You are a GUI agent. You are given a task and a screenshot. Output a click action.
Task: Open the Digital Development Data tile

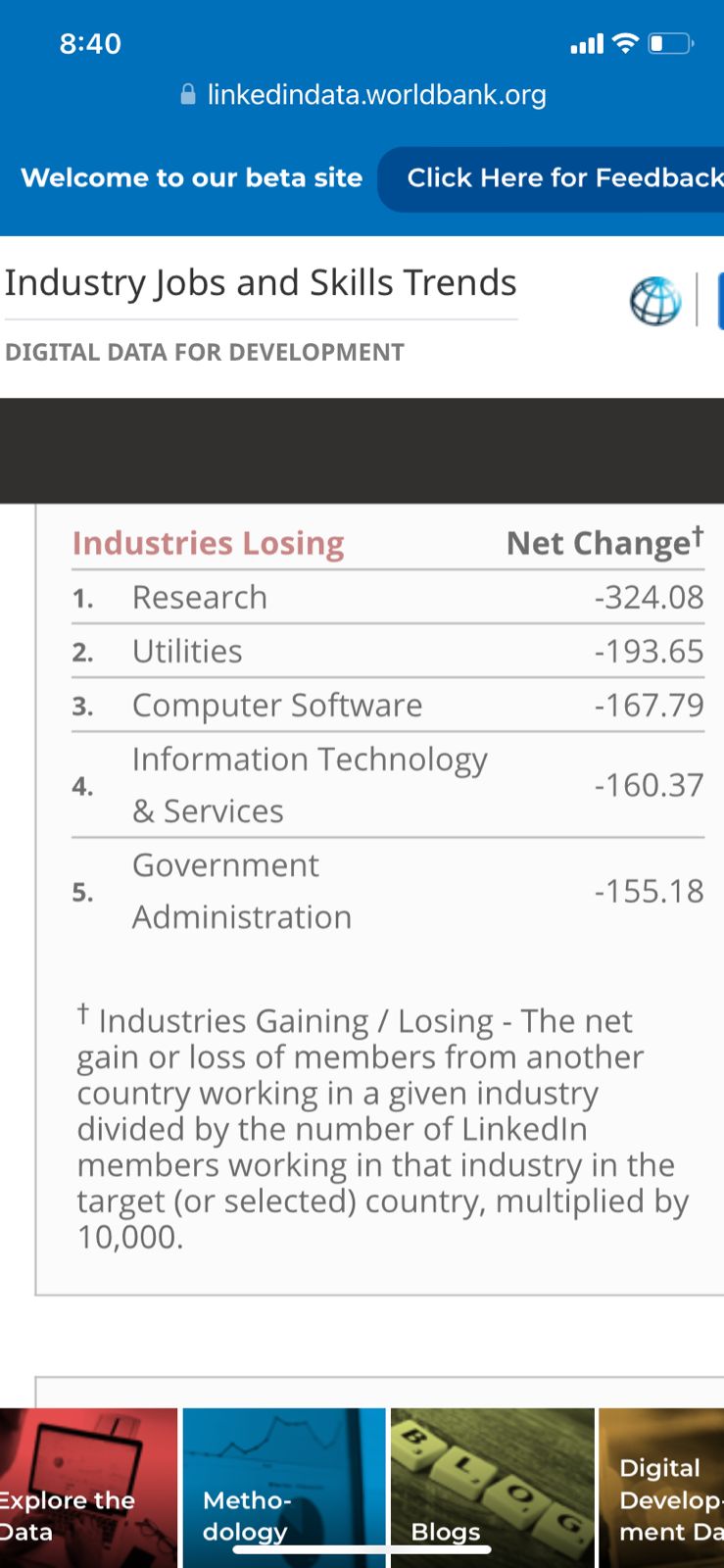pyautogui.click(x=662, y=1486)
